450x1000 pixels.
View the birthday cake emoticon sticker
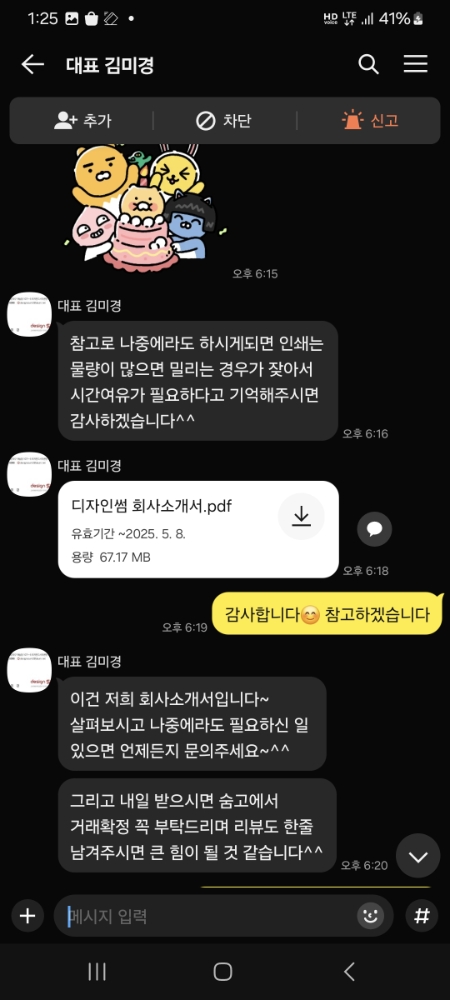click(145, 207)
